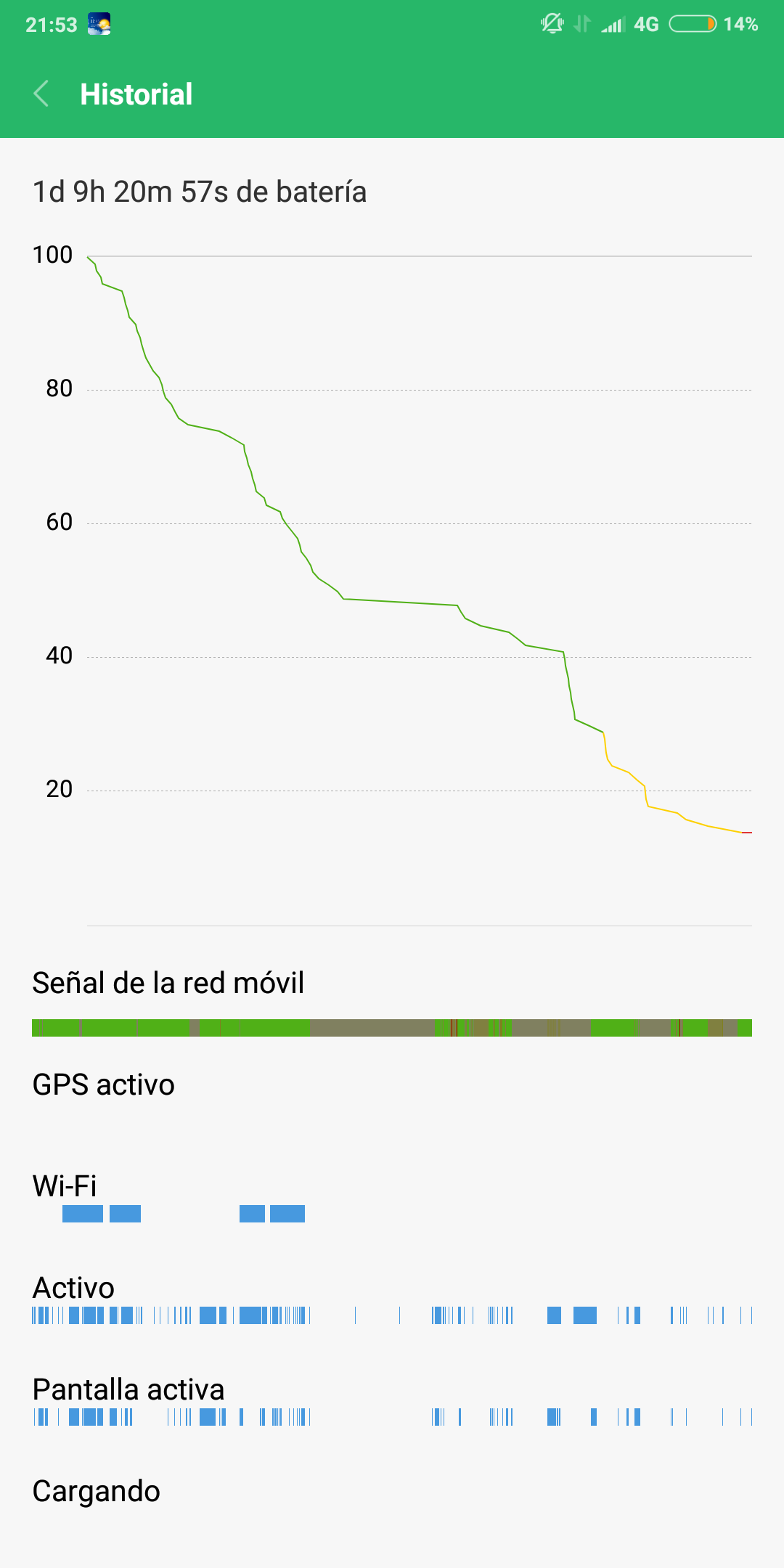The width and height of the screenshot is (784, 1568).
Task: Go back from the Historial screen
Action: 42,94
